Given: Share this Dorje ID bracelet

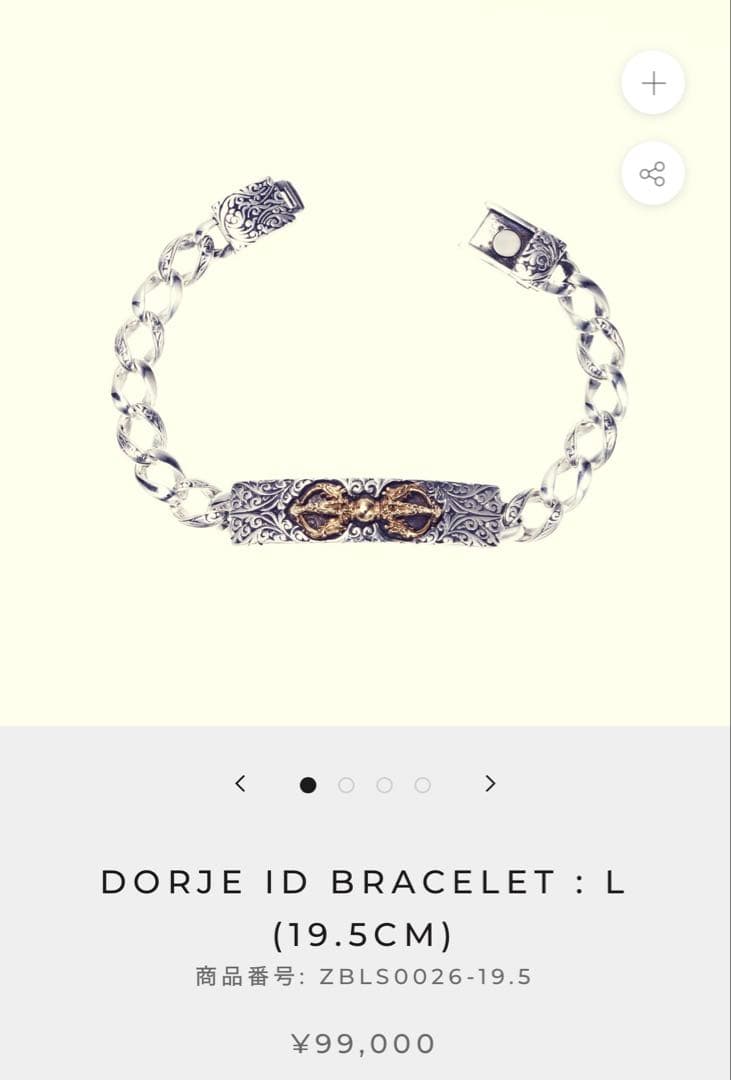Looking at the screenshot, I should tap(653, 174).
